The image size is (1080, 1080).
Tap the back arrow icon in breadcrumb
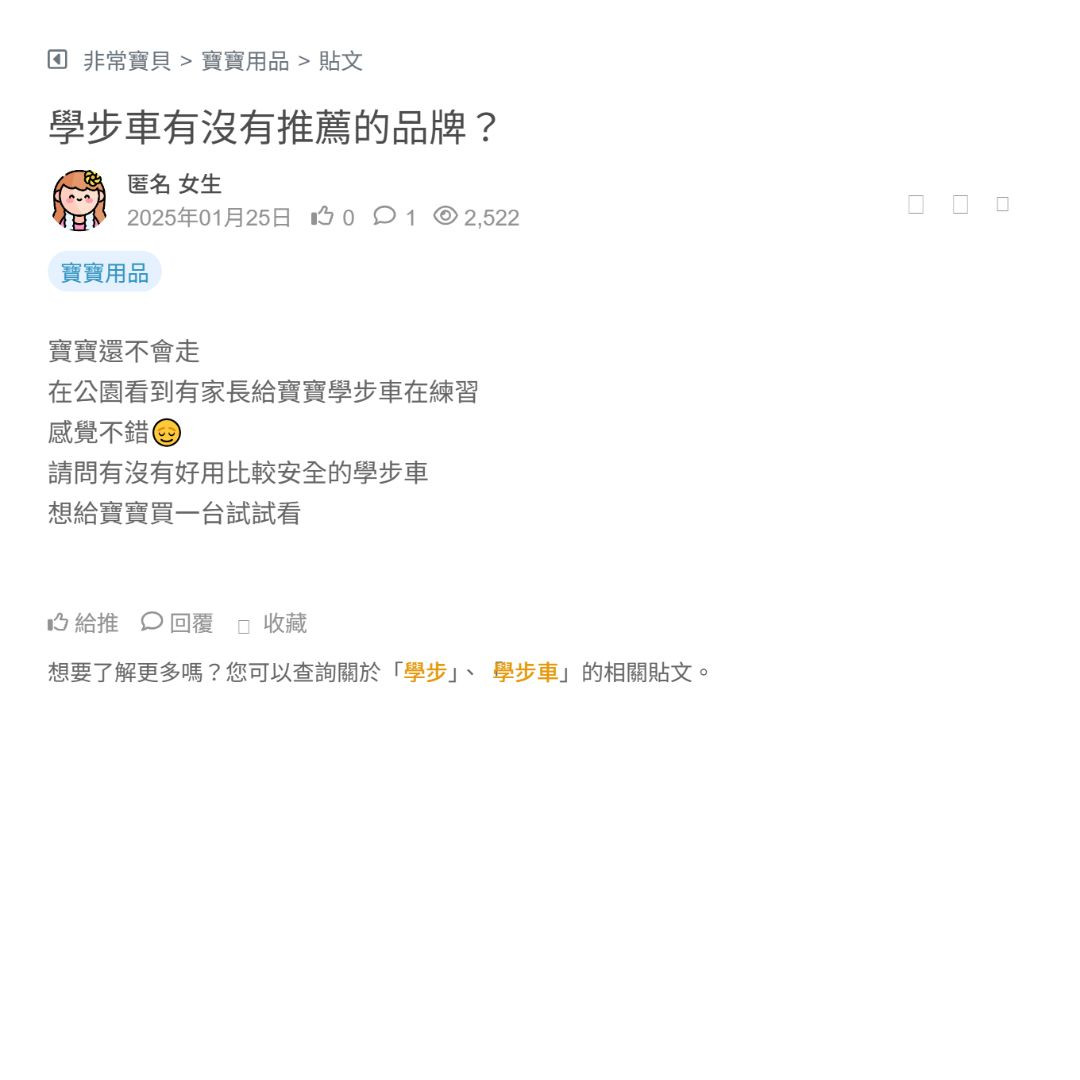click(x=57, y=60)
